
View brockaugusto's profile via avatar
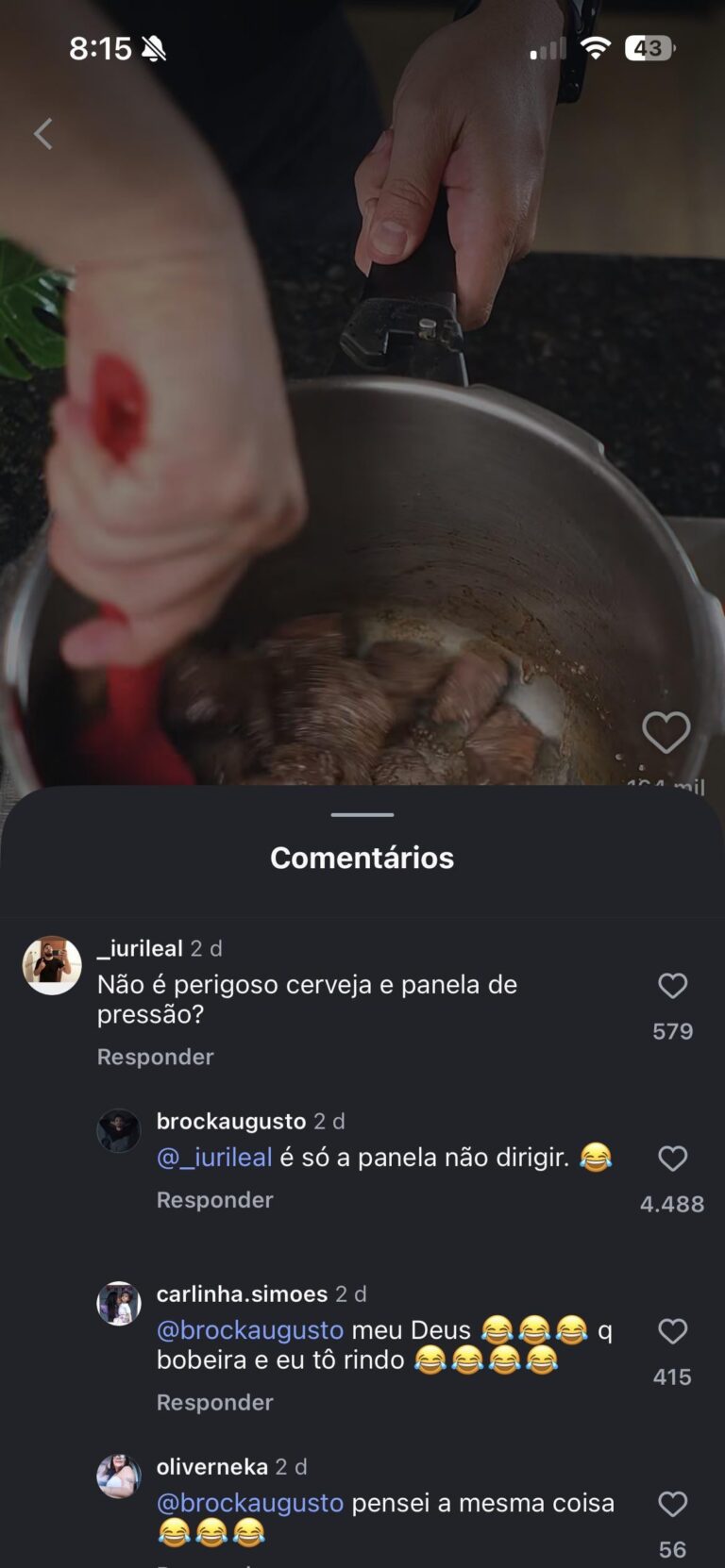click(119, 1130)
